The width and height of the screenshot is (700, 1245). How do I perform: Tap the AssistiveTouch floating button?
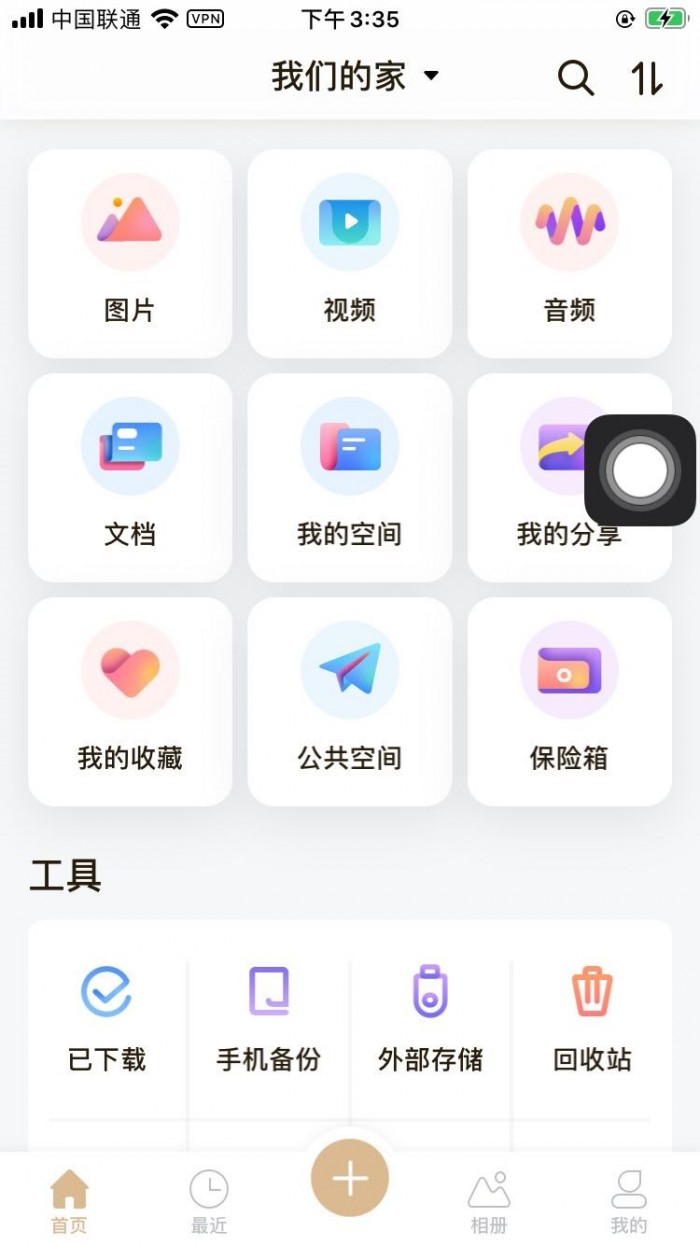tap(640, 470)
